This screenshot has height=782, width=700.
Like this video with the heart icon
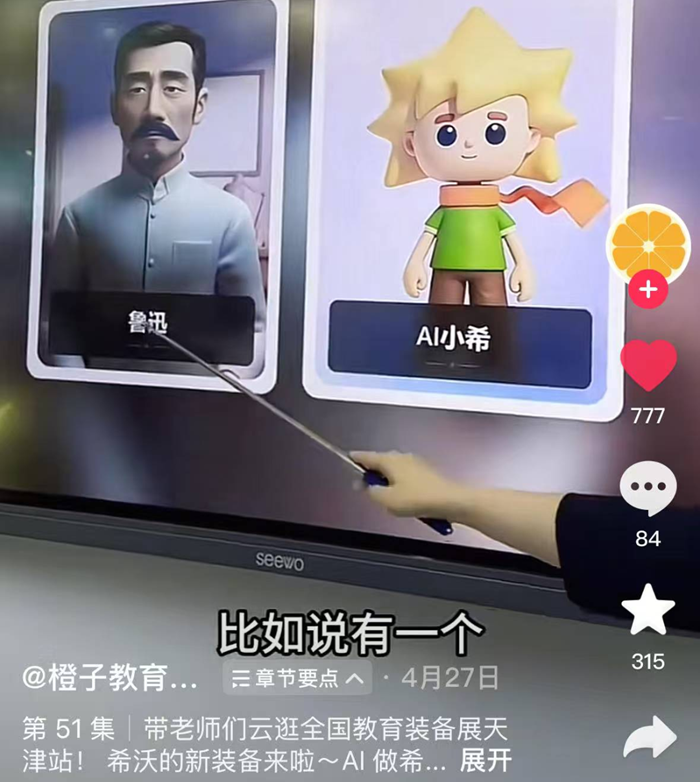point(648,366)
